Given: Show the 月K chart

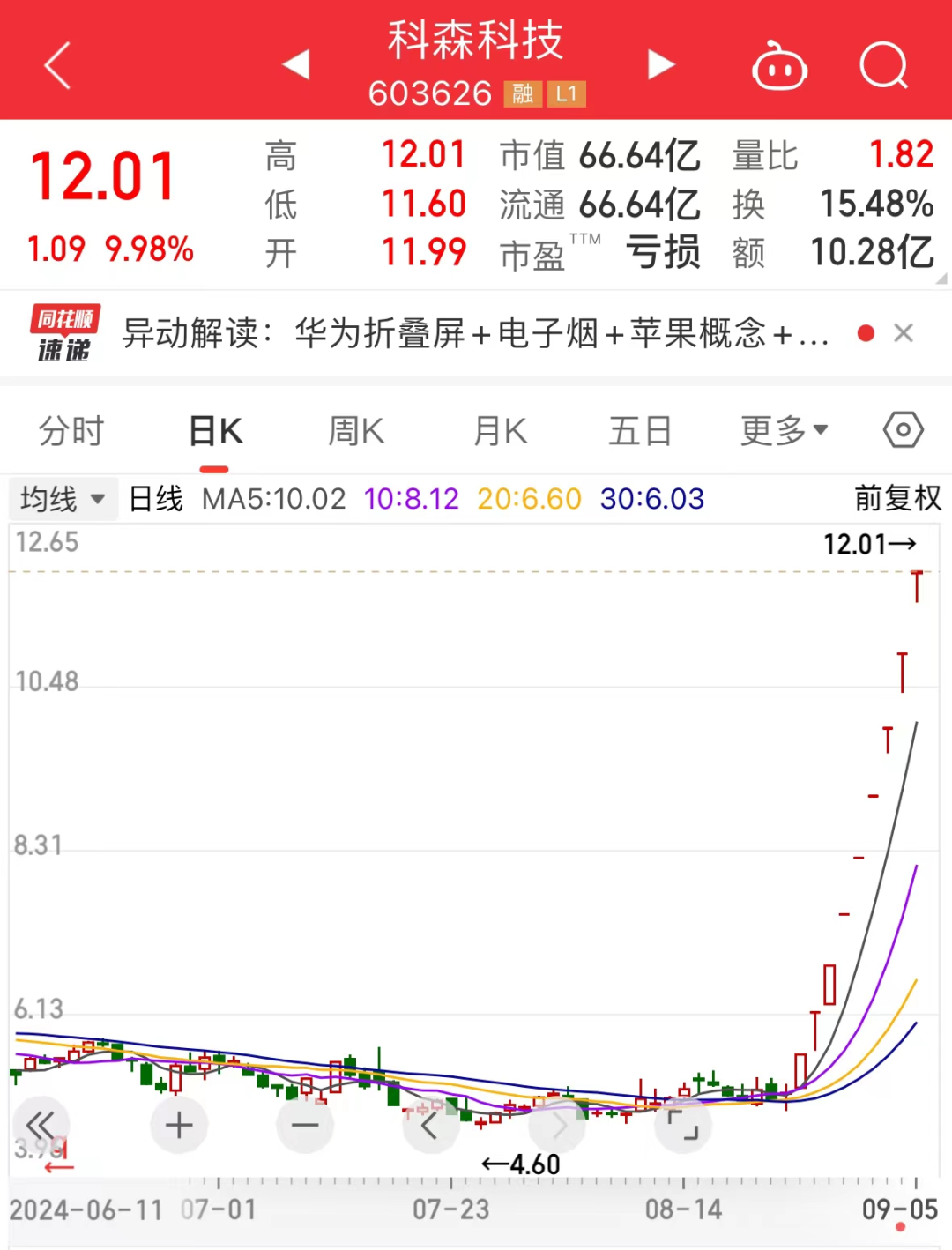Looking at the screenshot, I should pos(500,431).
